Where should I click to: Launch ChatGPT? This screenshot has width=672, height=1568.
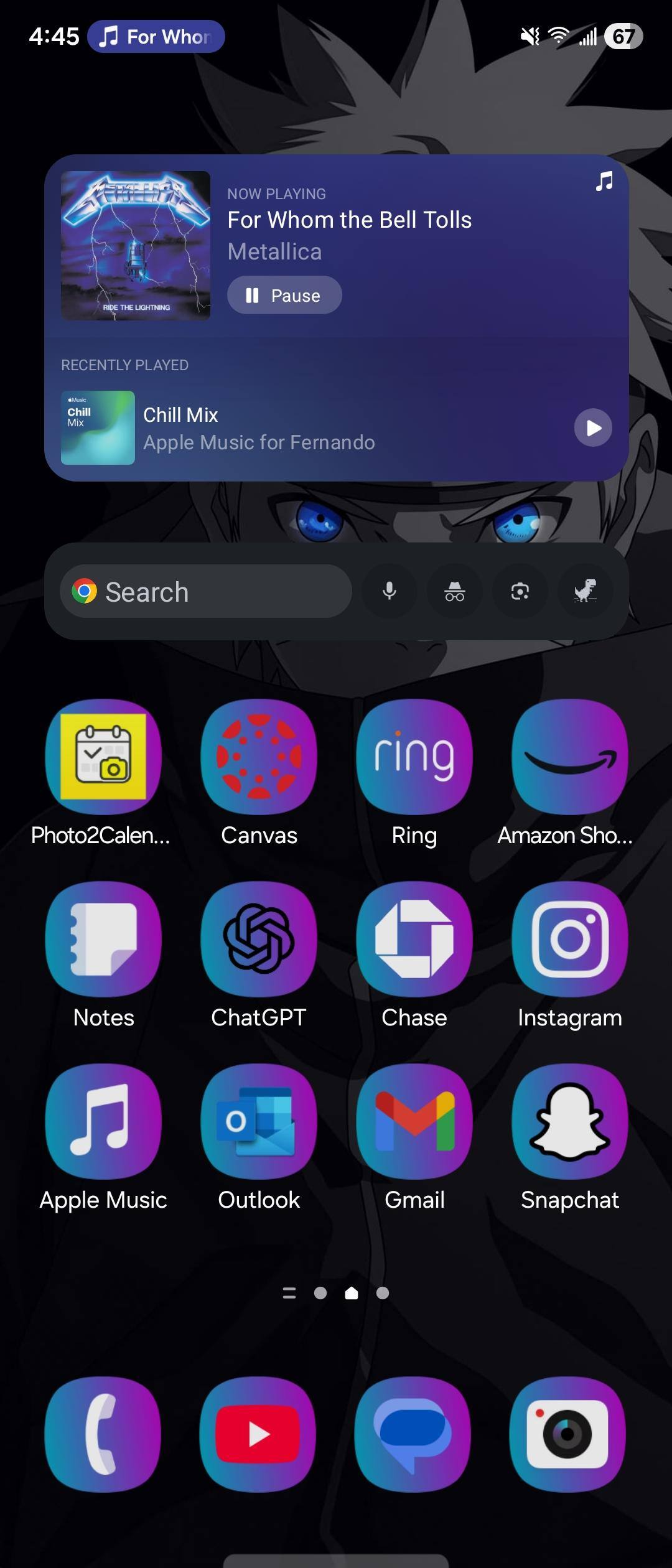coord(259,939)
